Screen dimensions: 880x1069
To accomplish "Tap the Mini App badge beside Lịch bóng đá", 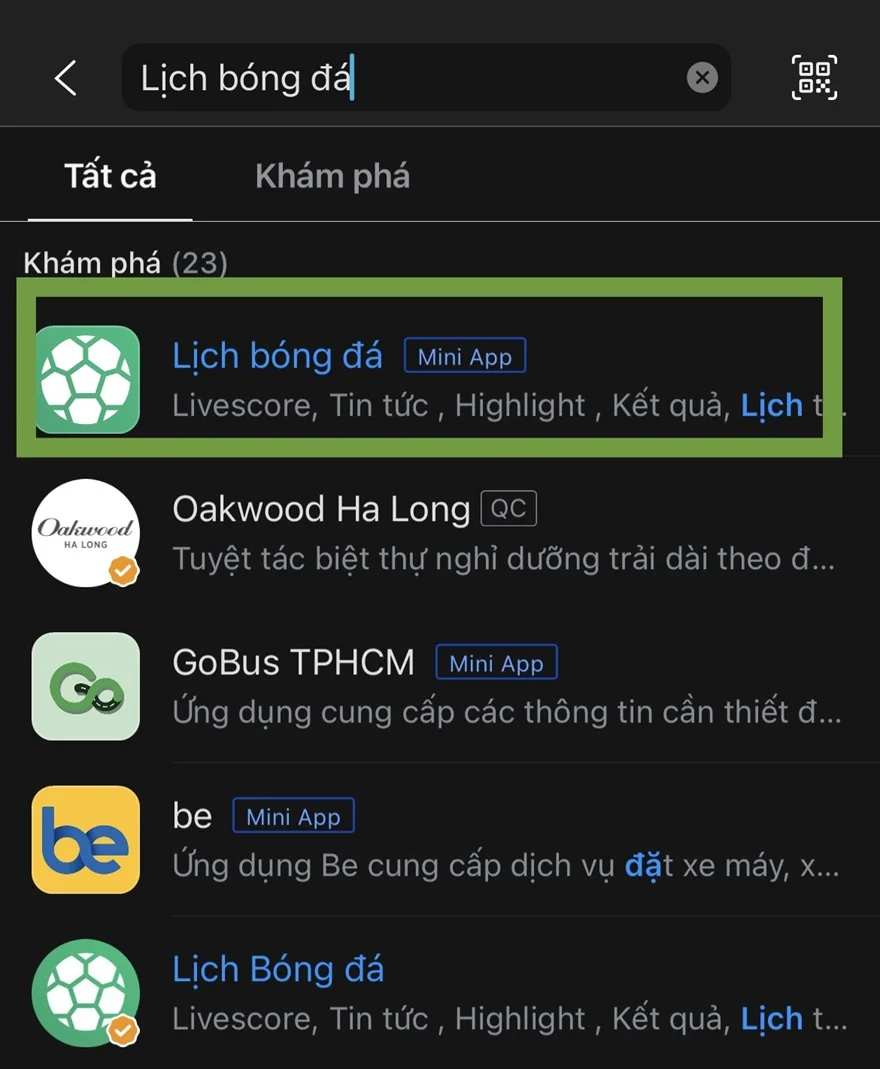I will click(465, 356).
